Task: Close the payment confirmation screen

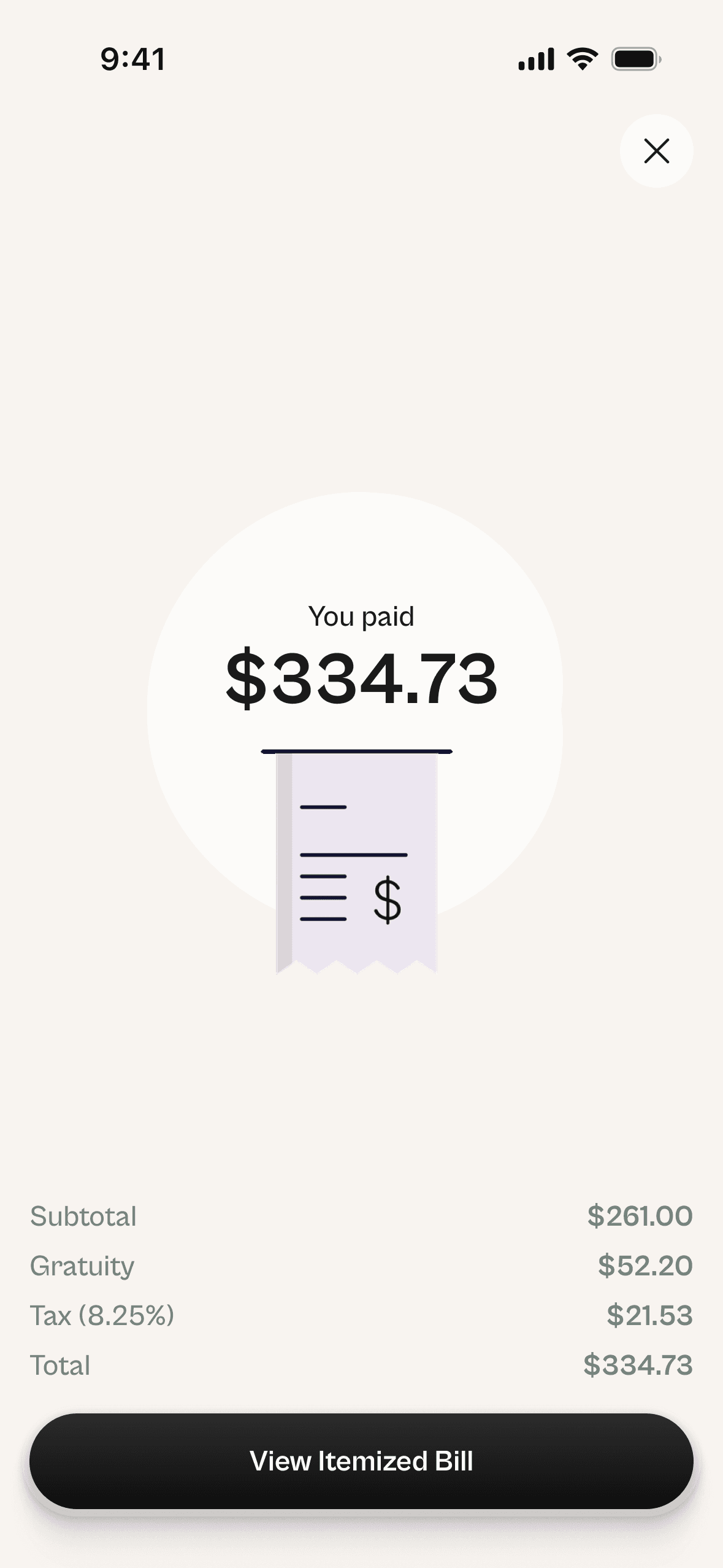Action: coord(656,151)
